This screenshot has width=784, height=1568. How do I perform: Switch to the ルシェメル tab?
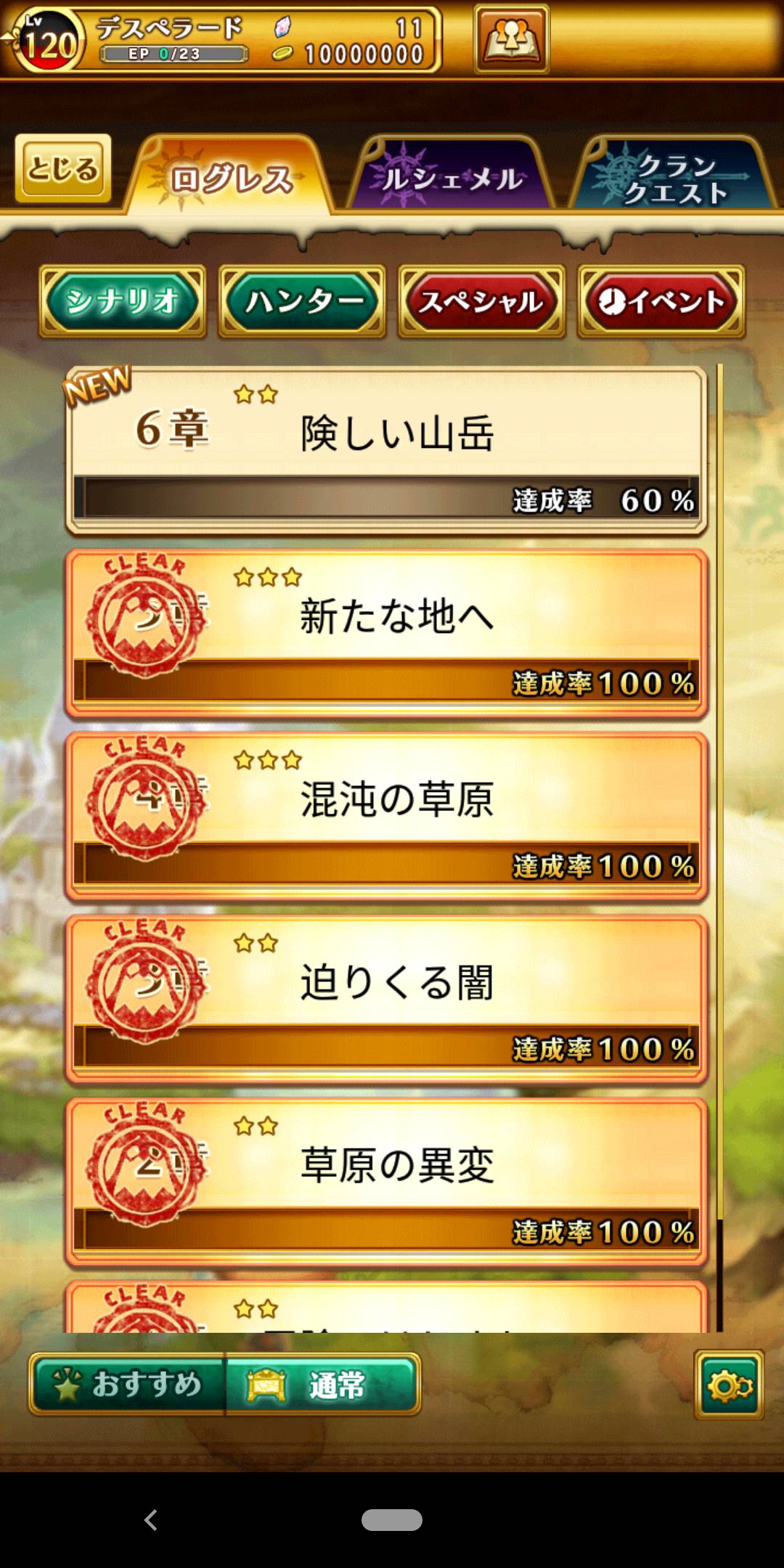click(x=452, y=178)
